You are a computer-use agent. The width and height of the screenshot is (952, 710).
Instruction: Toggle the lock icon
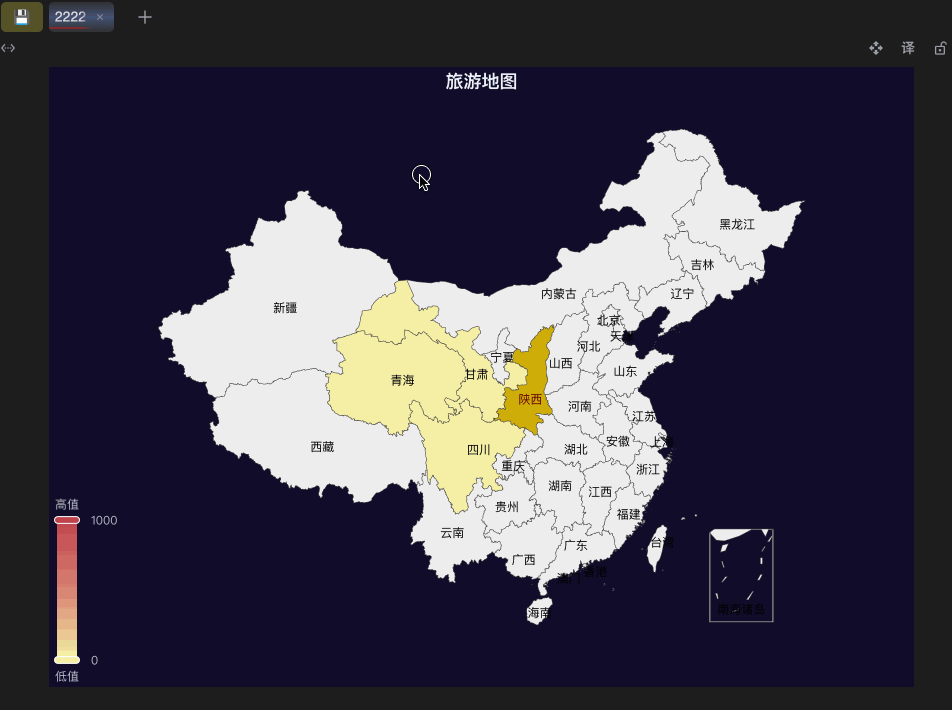(940, 48)
